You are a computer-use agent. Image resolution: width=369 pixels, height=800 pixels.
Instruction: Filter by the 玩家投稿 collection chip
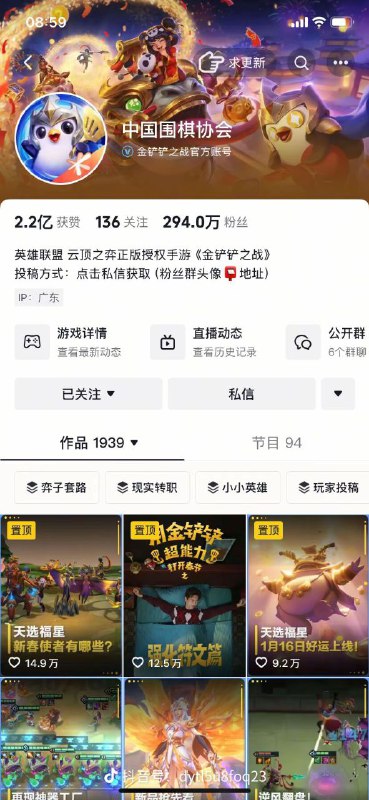pos(328,487)
